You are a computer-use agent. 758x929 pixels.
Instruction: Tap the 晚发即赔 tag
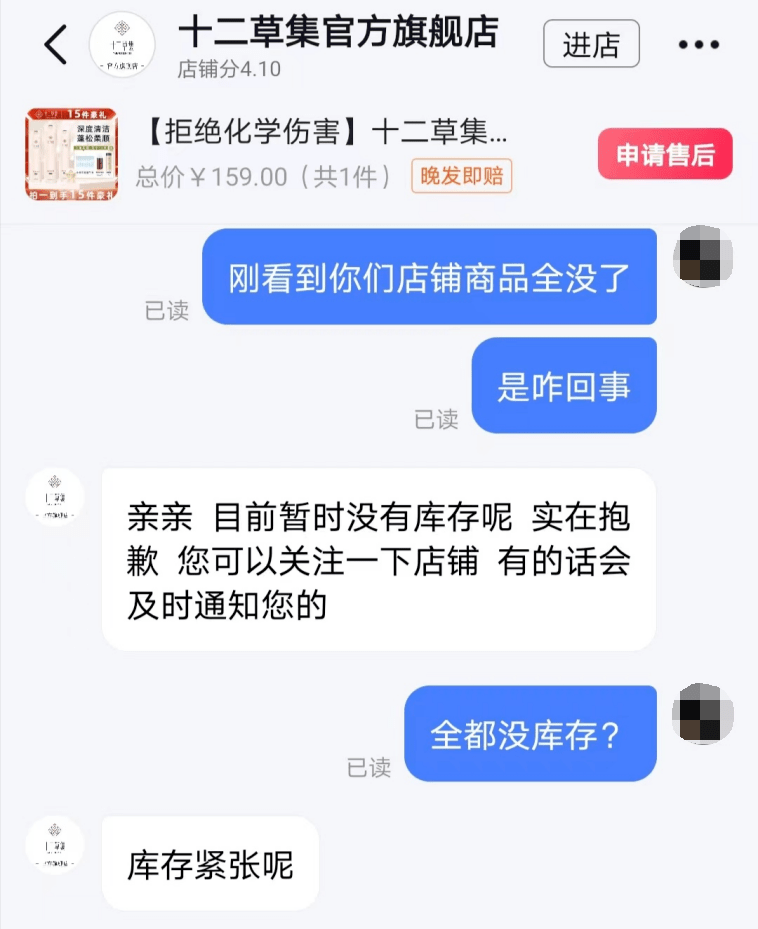462,177
